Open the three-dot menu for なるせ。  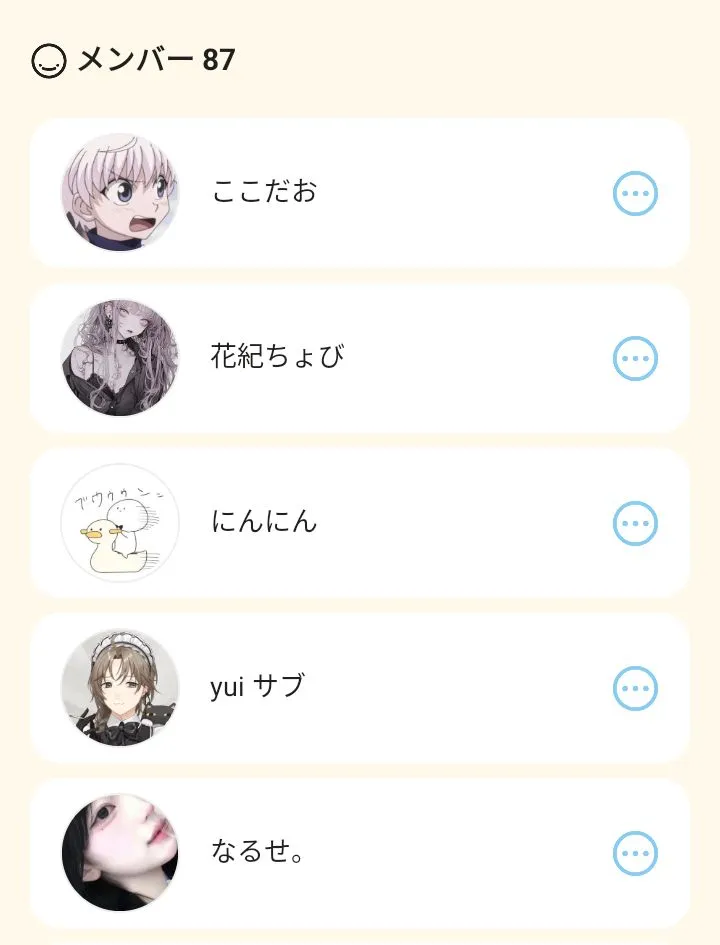(x=635, y=853)
